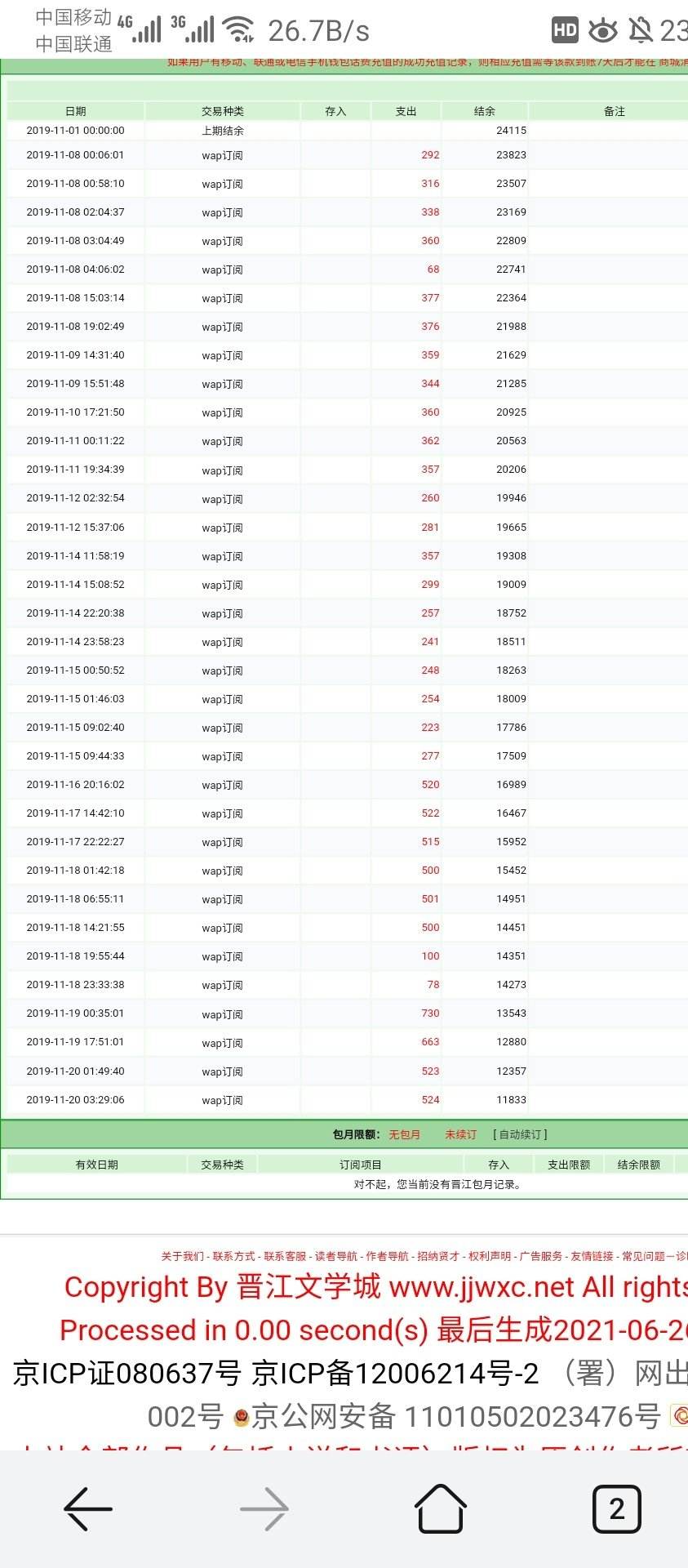Open the 权利声明 link
Image resolution: width=688 pixels, height=1568 pixels.
pos(490,1256)
